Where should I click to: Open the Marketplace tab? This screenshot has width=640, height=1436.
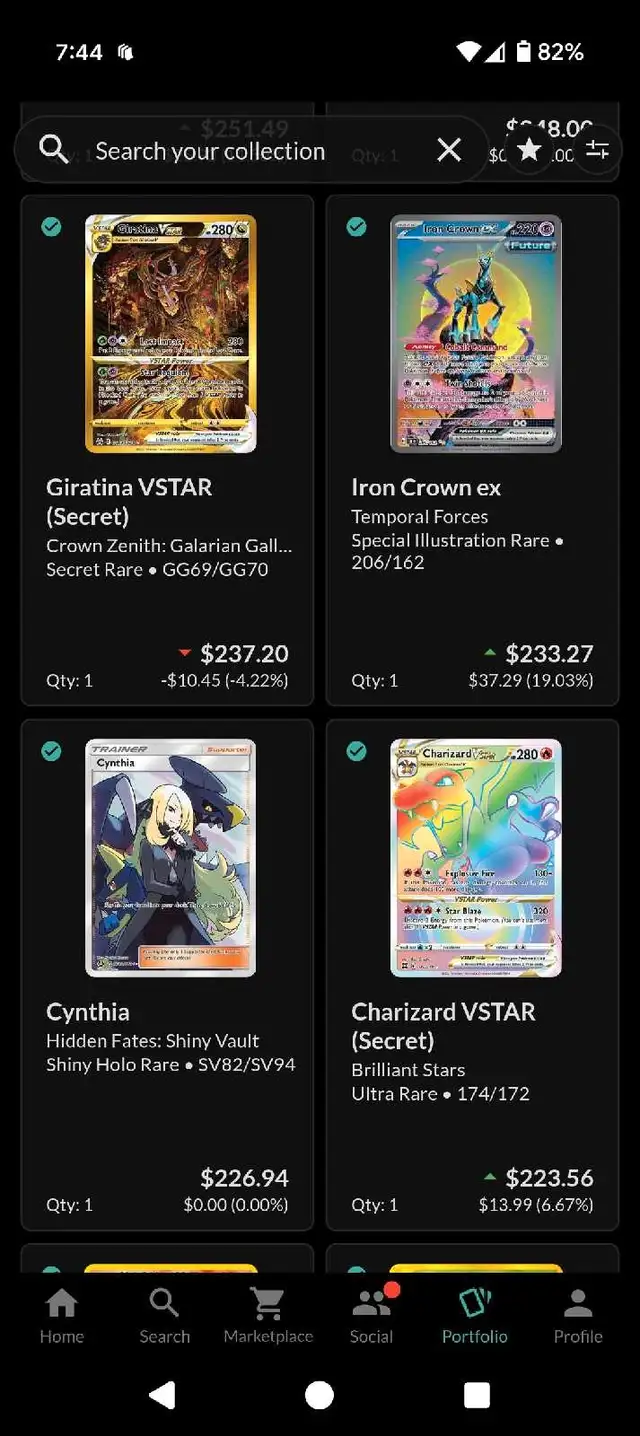click(268, 1315)
